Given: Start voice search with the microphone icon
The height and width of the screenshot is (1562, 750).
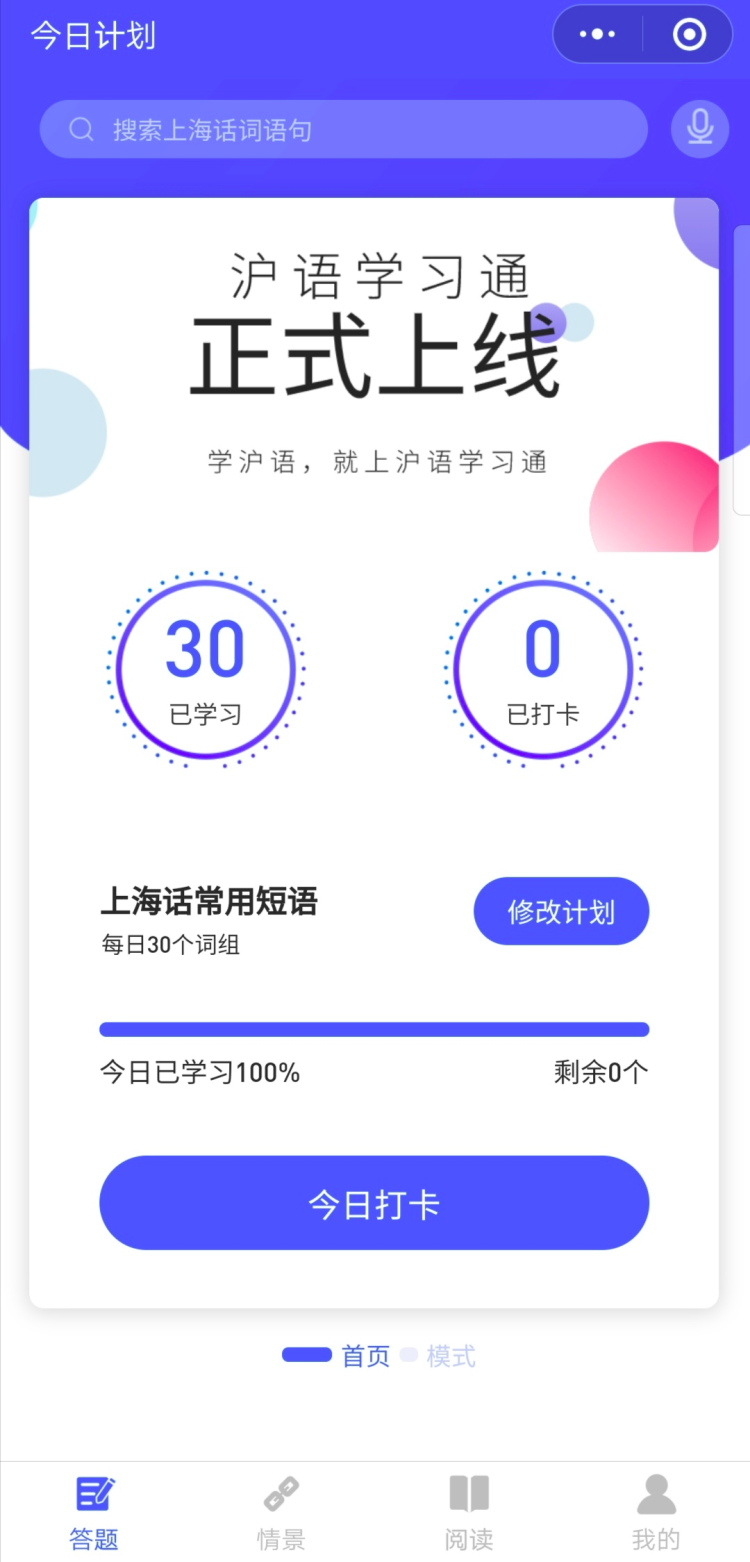Looking at the screenshot, I should click(700, 129).
